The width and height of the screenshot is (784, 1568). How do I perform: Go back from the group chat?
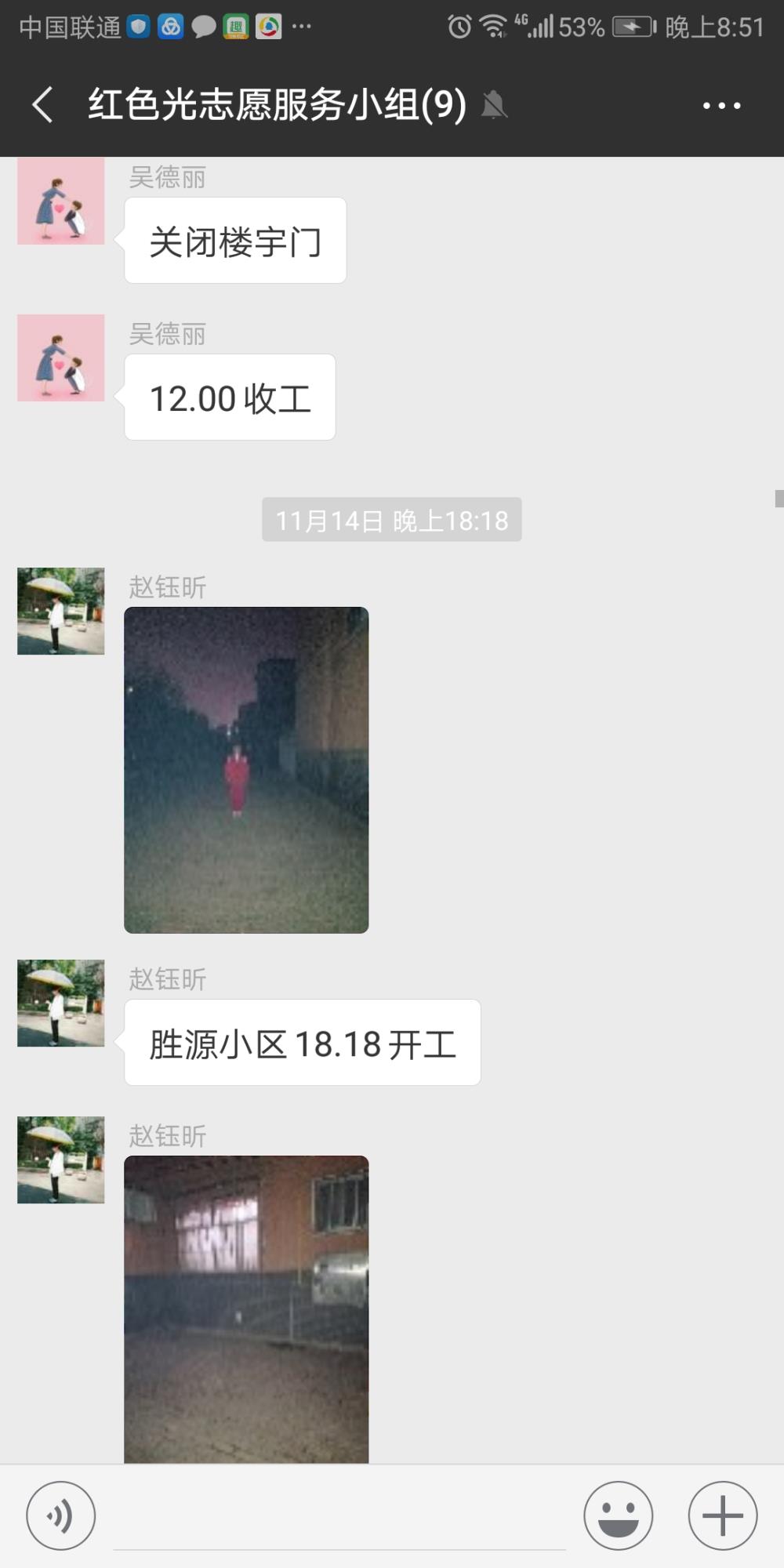coord(43,105)
